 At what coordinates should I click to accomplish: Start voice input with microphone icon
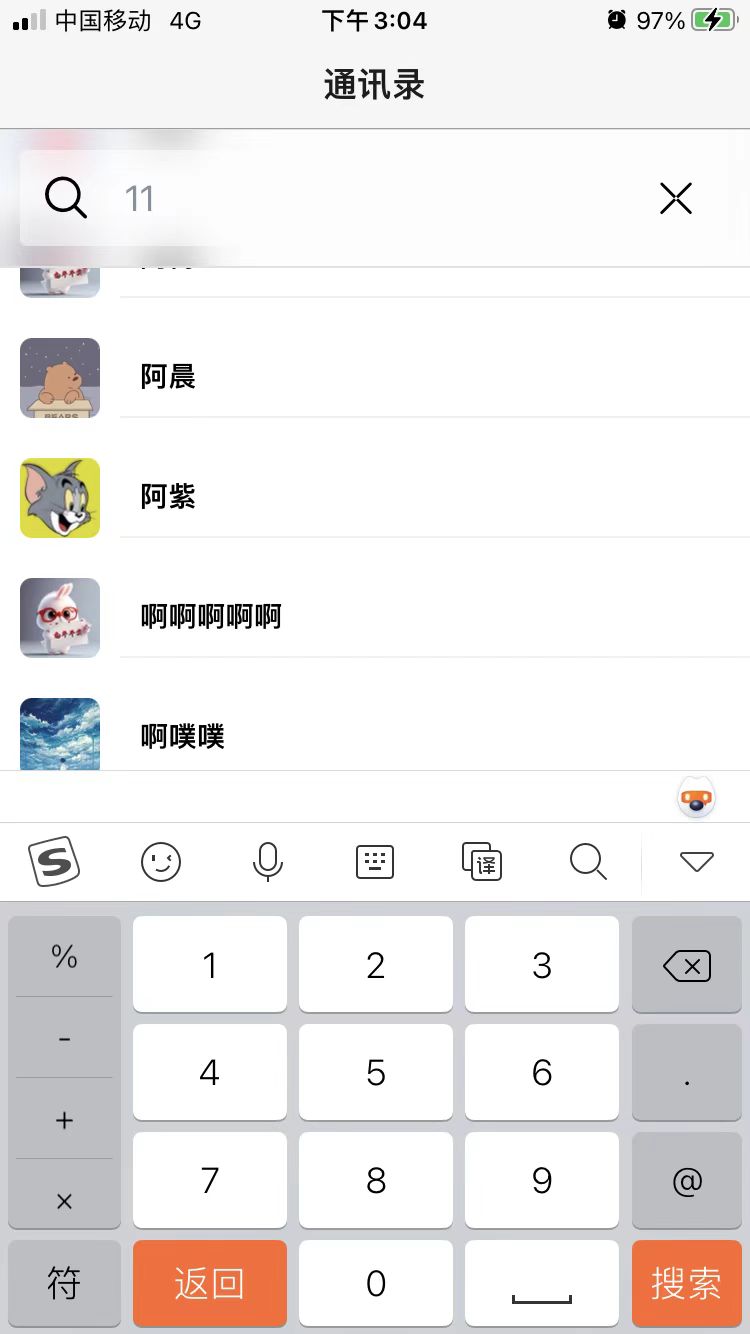[268, 861]
